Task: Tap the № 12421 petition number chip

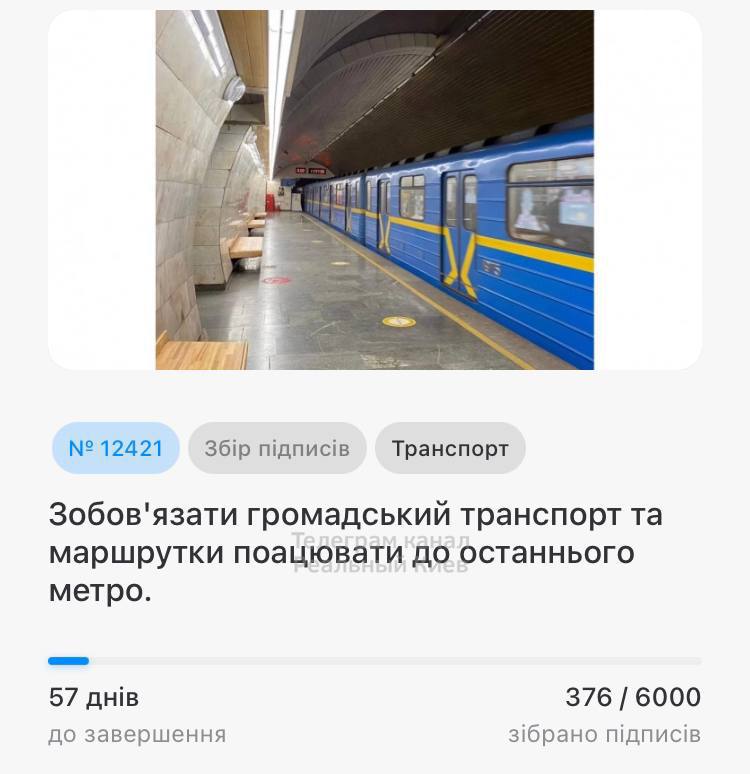Action: 116,448
